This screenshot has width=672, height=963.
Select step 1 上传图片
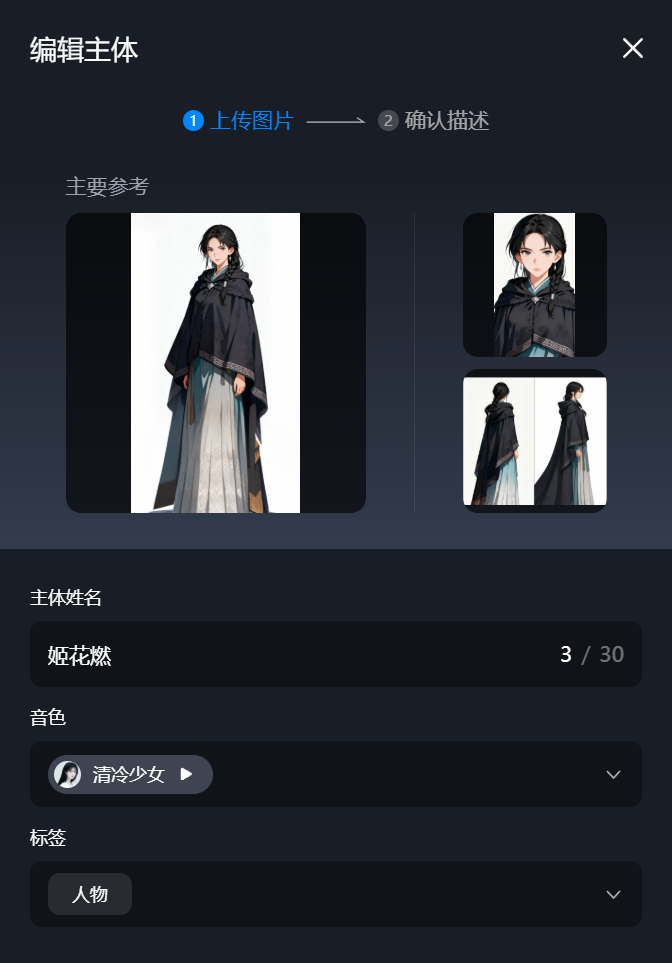point(239,121)
